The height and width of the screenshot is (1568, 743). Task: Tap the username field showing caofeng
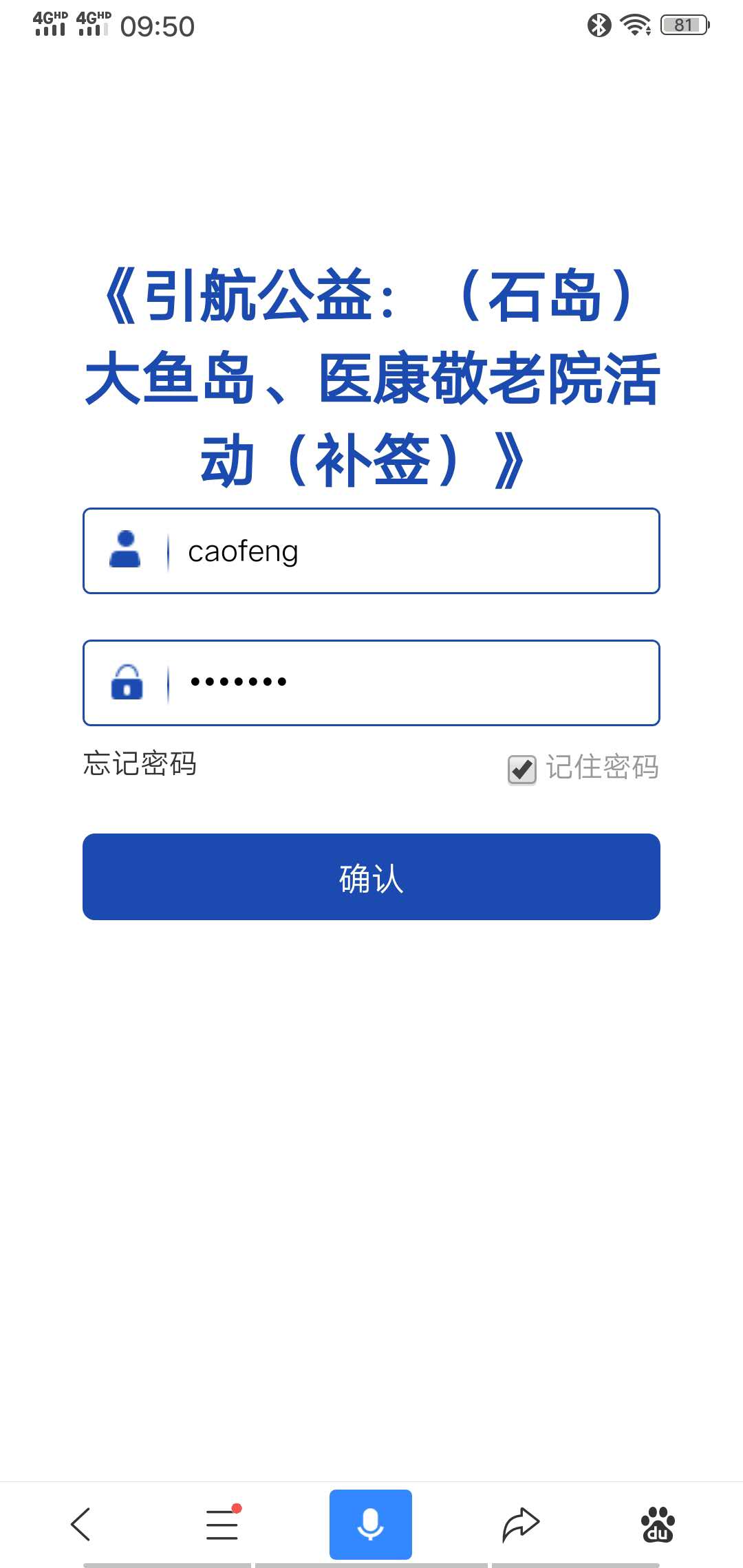[413, 551]
